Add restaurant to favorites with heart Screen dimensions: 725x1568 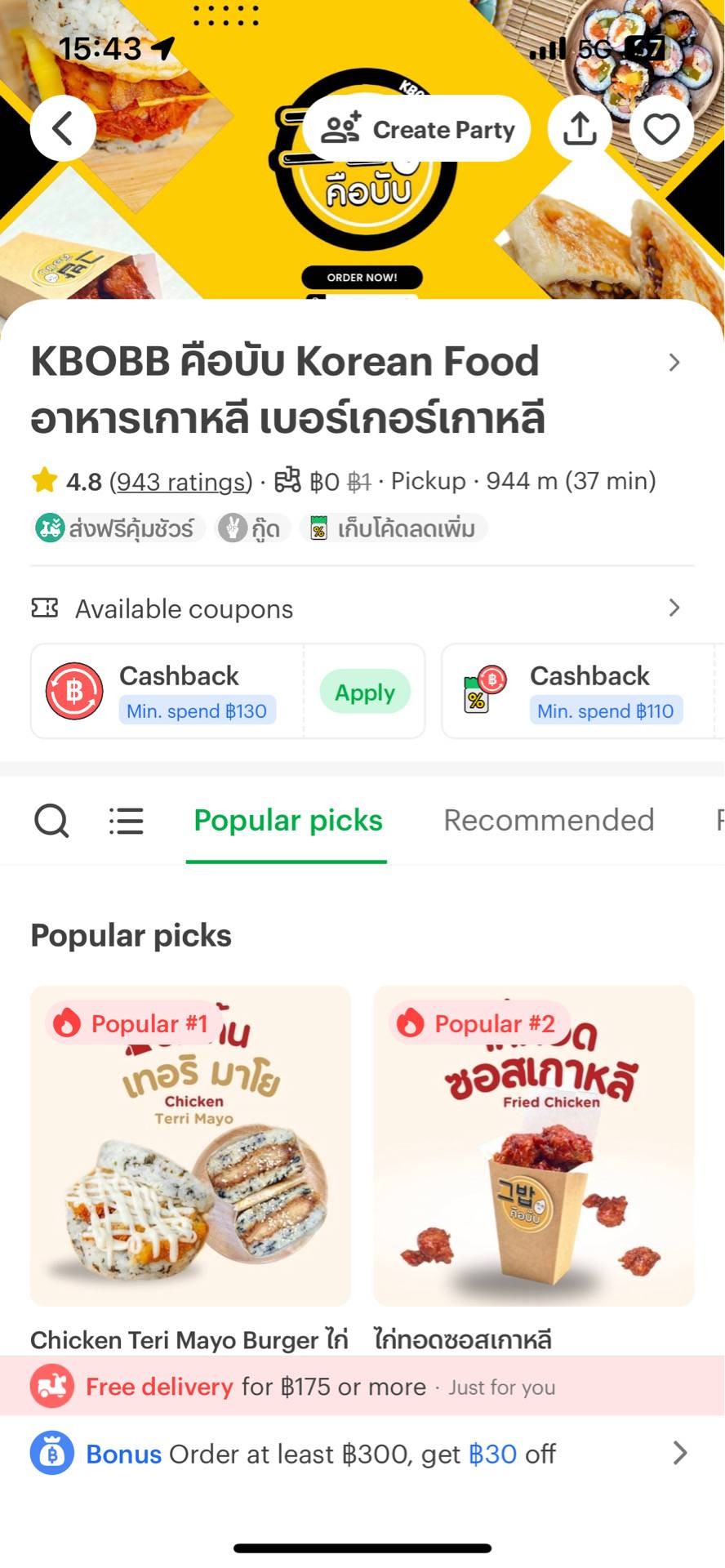pos(661,129)
